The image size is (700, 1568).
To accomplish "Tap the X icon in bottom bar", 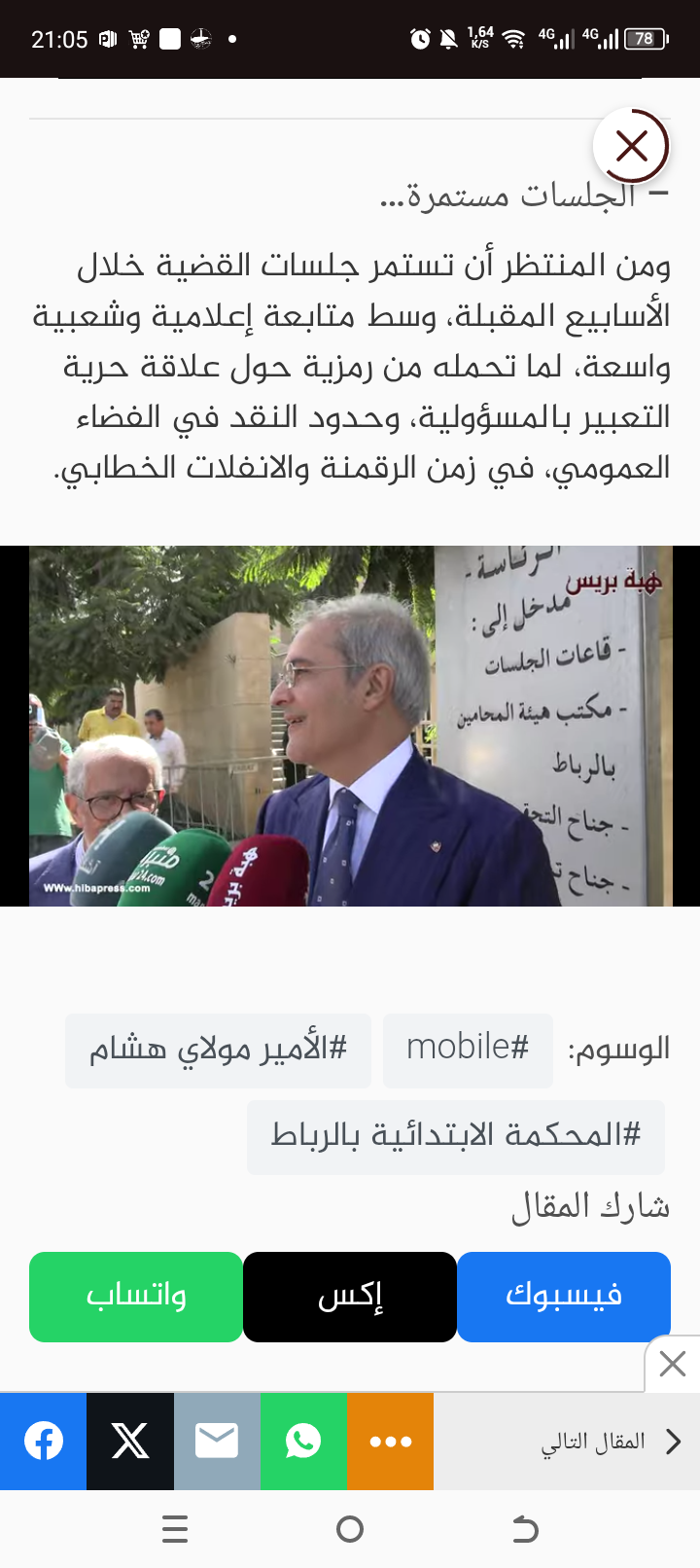I will (x=130, y=1441).
